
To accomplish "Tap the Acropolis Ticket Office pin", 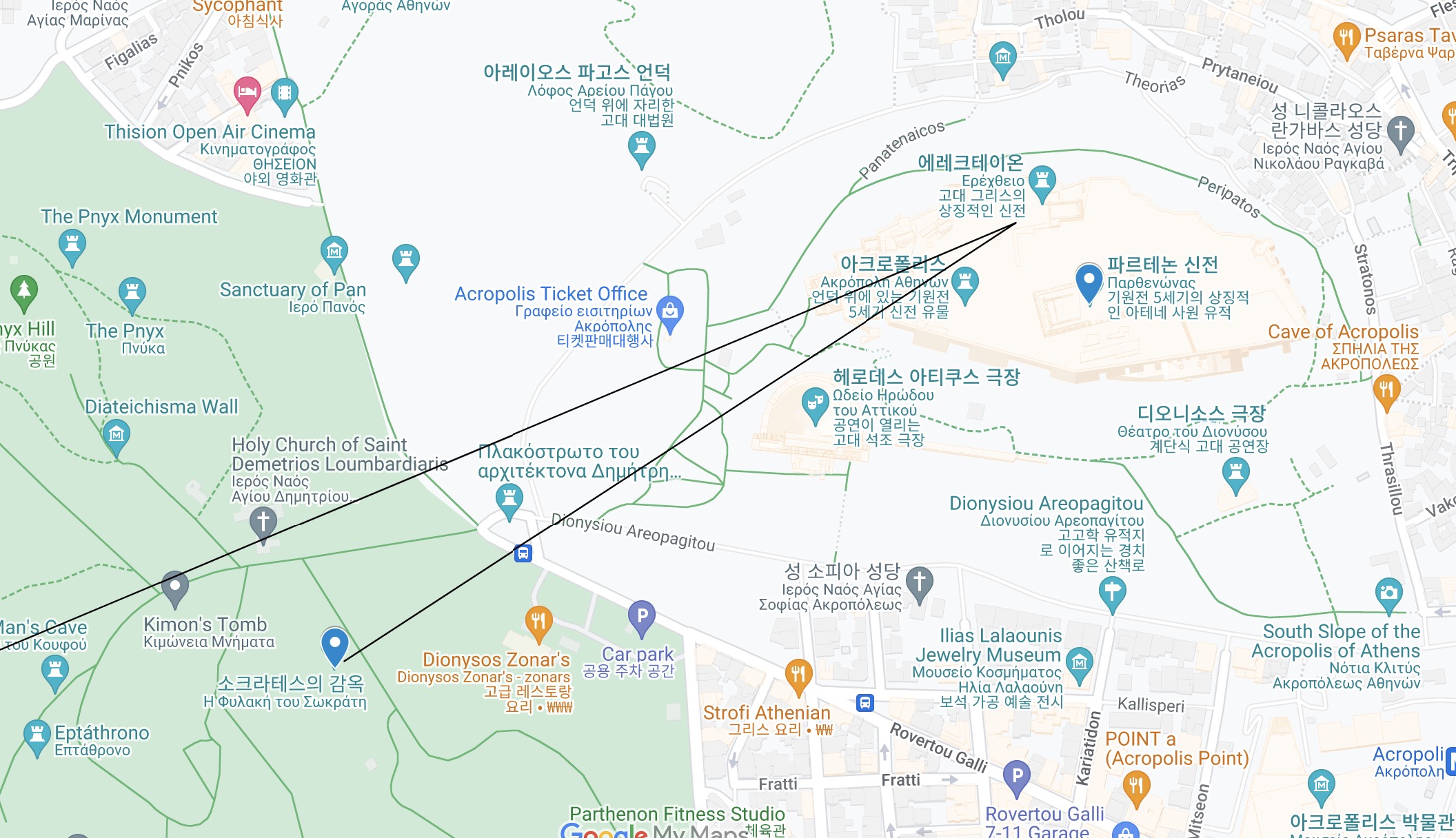I will point(669,313).
